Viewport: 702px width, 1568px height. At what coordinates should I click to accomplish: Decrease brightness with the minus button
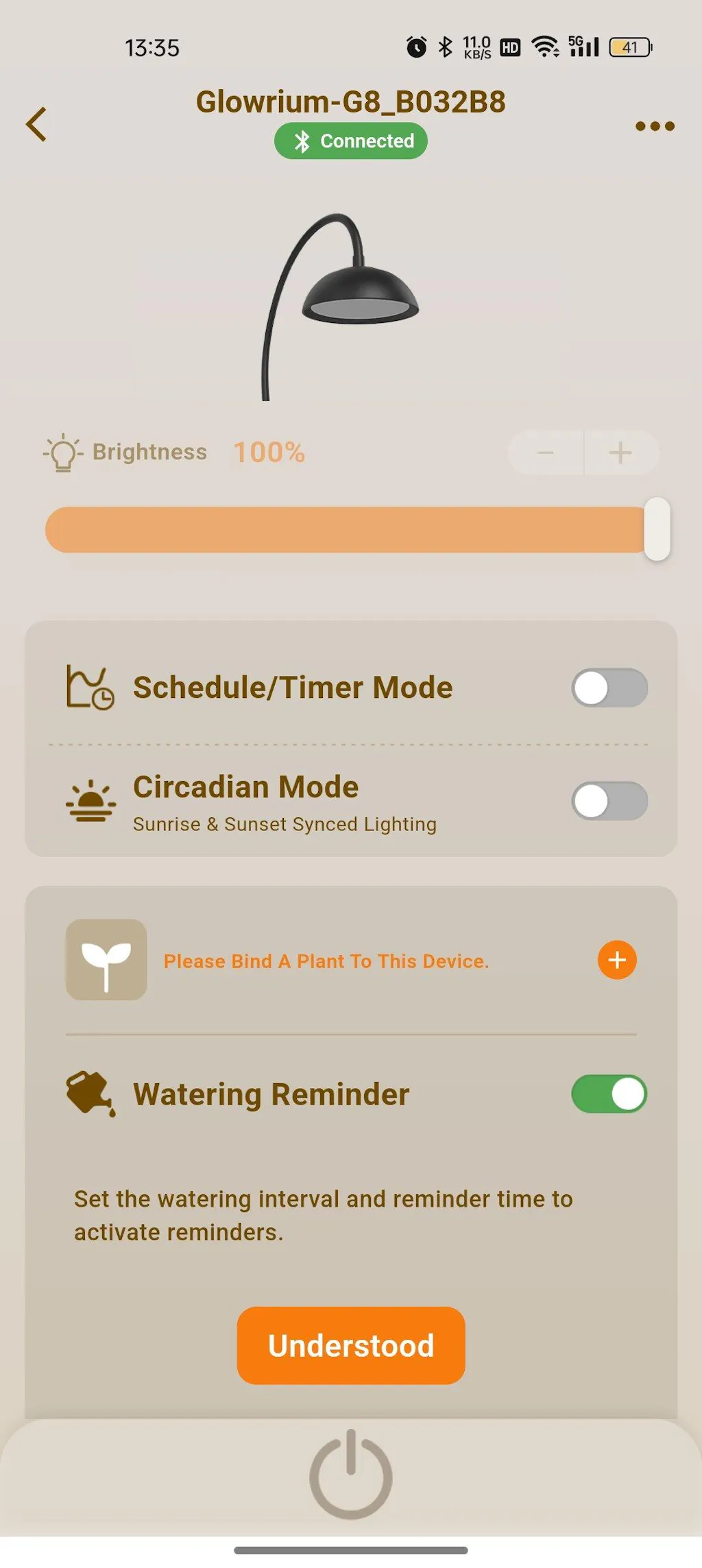click(546, 453)
